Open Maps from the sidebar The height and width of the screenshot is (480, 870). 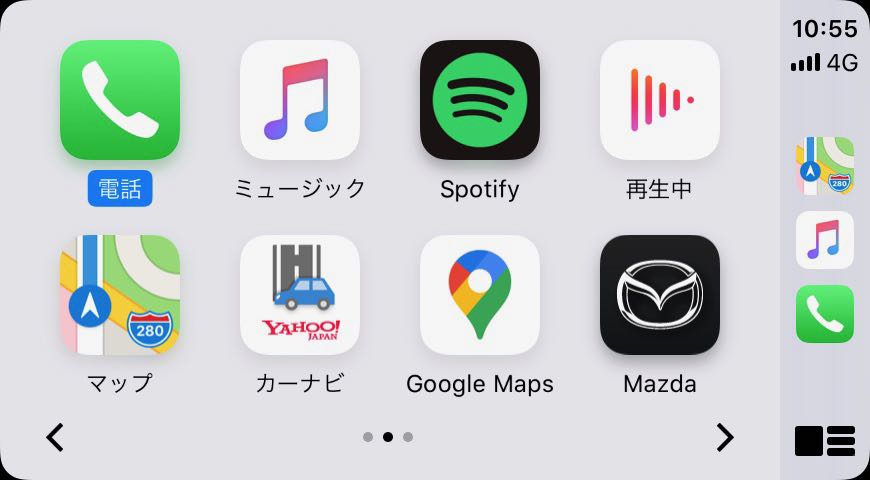tap(825, 166)
